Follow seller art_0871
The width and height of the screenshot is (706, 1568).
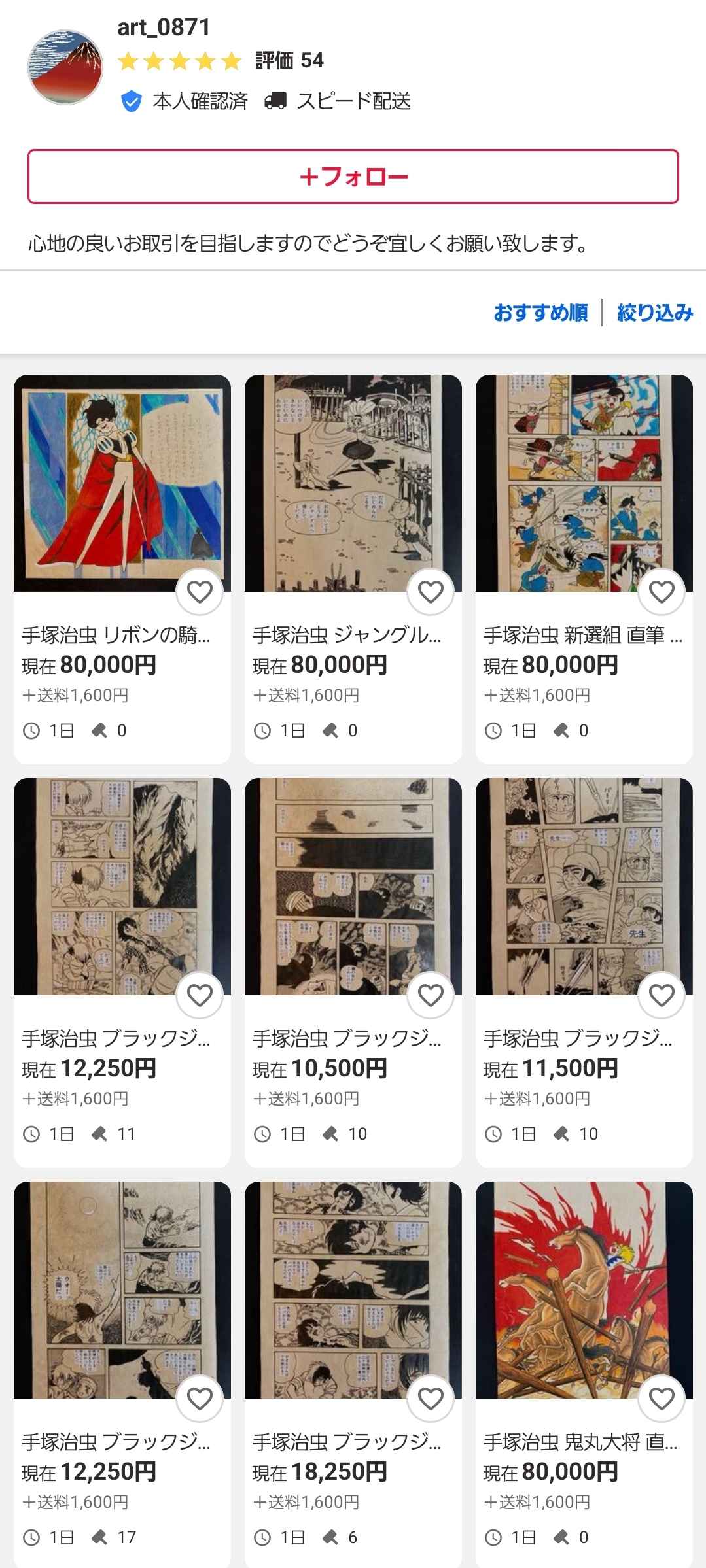tap(353, 177)
